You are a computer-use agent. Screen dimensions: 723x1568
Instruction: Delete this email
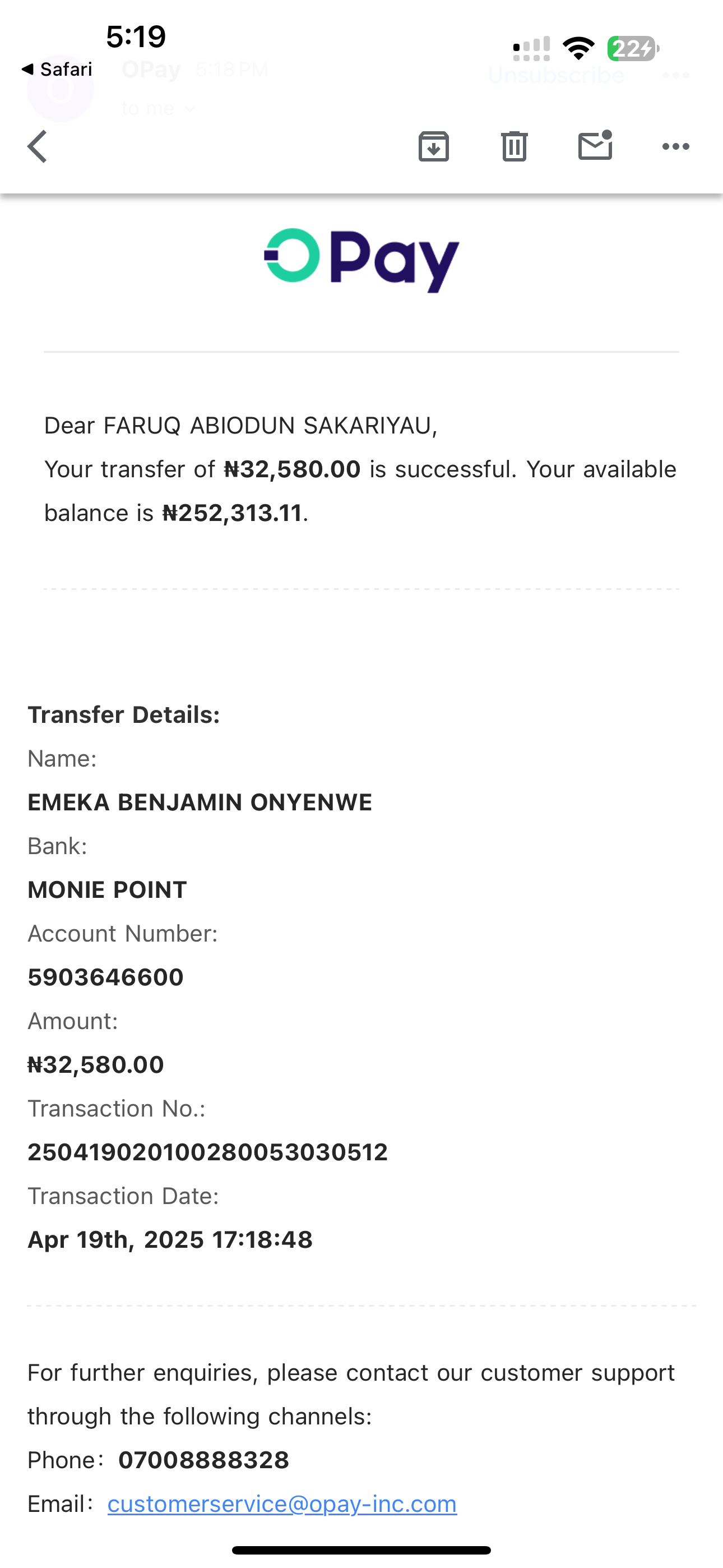click(515, 147)
